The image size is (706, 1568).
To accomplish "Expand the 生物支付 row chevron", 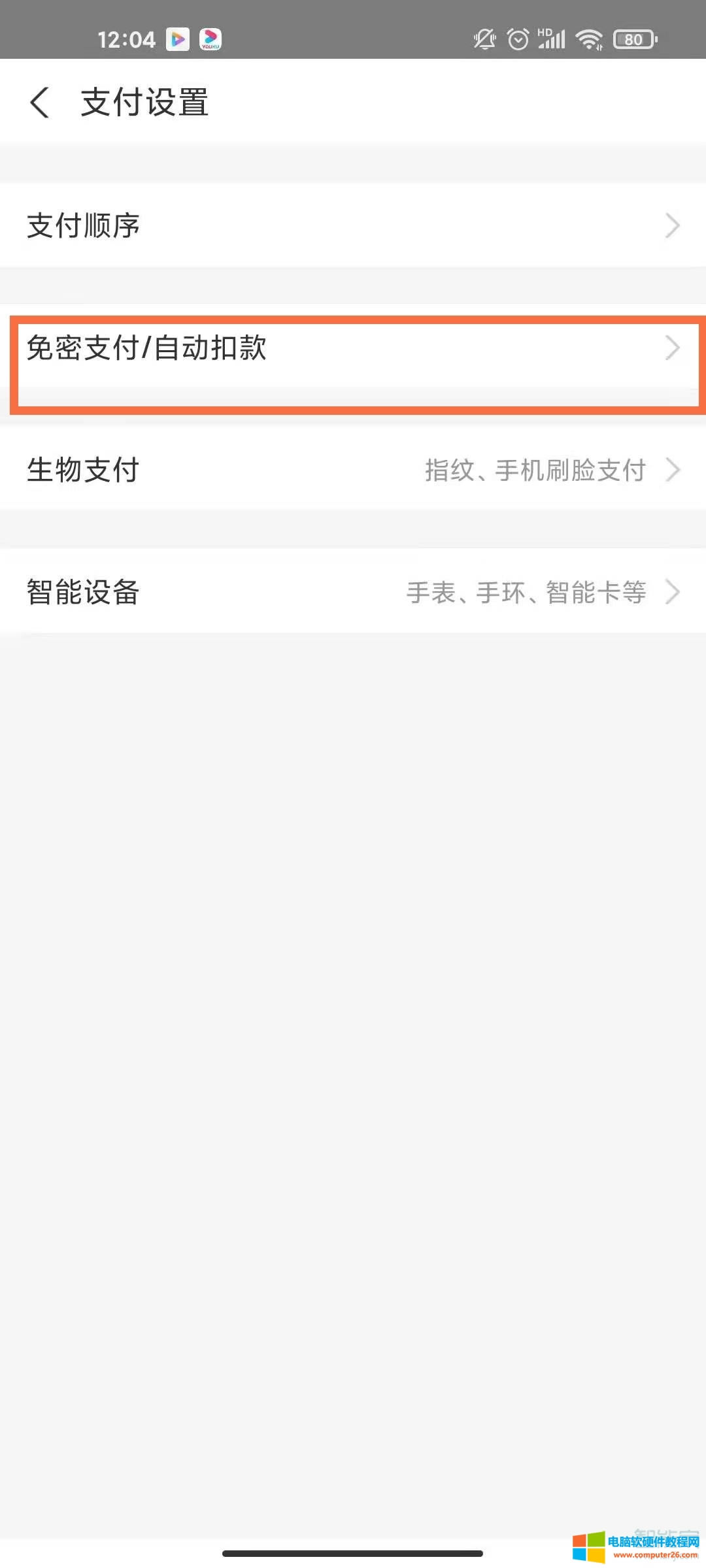I will [674, 469].
